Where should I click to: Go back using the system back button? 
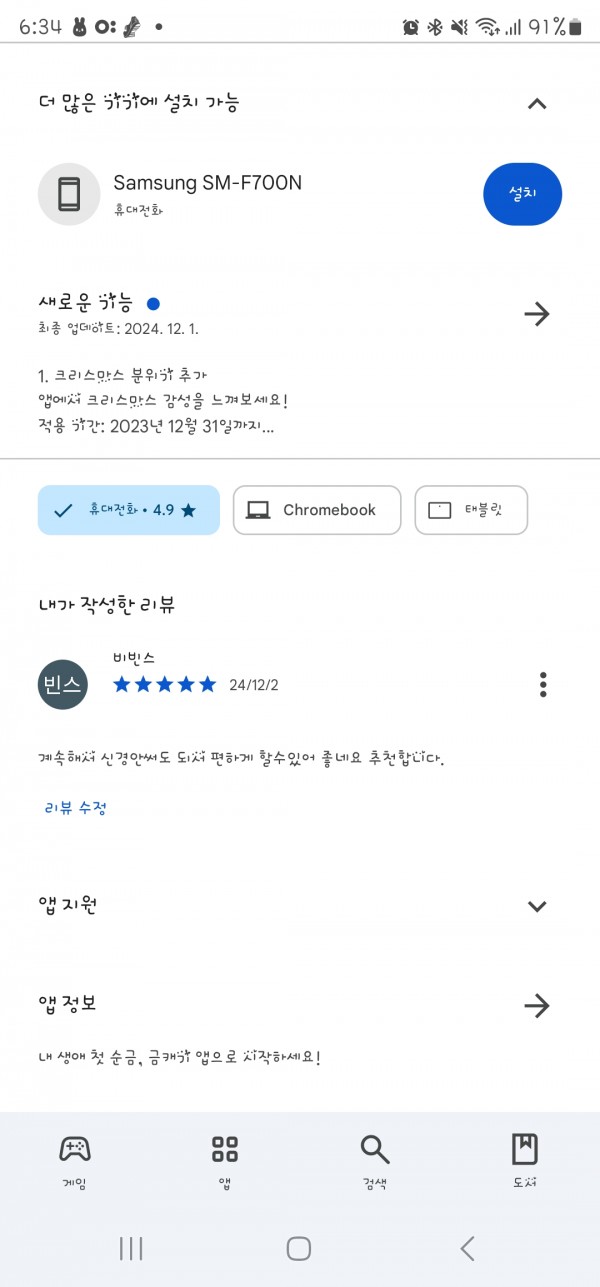click(x=467, y=1248)
